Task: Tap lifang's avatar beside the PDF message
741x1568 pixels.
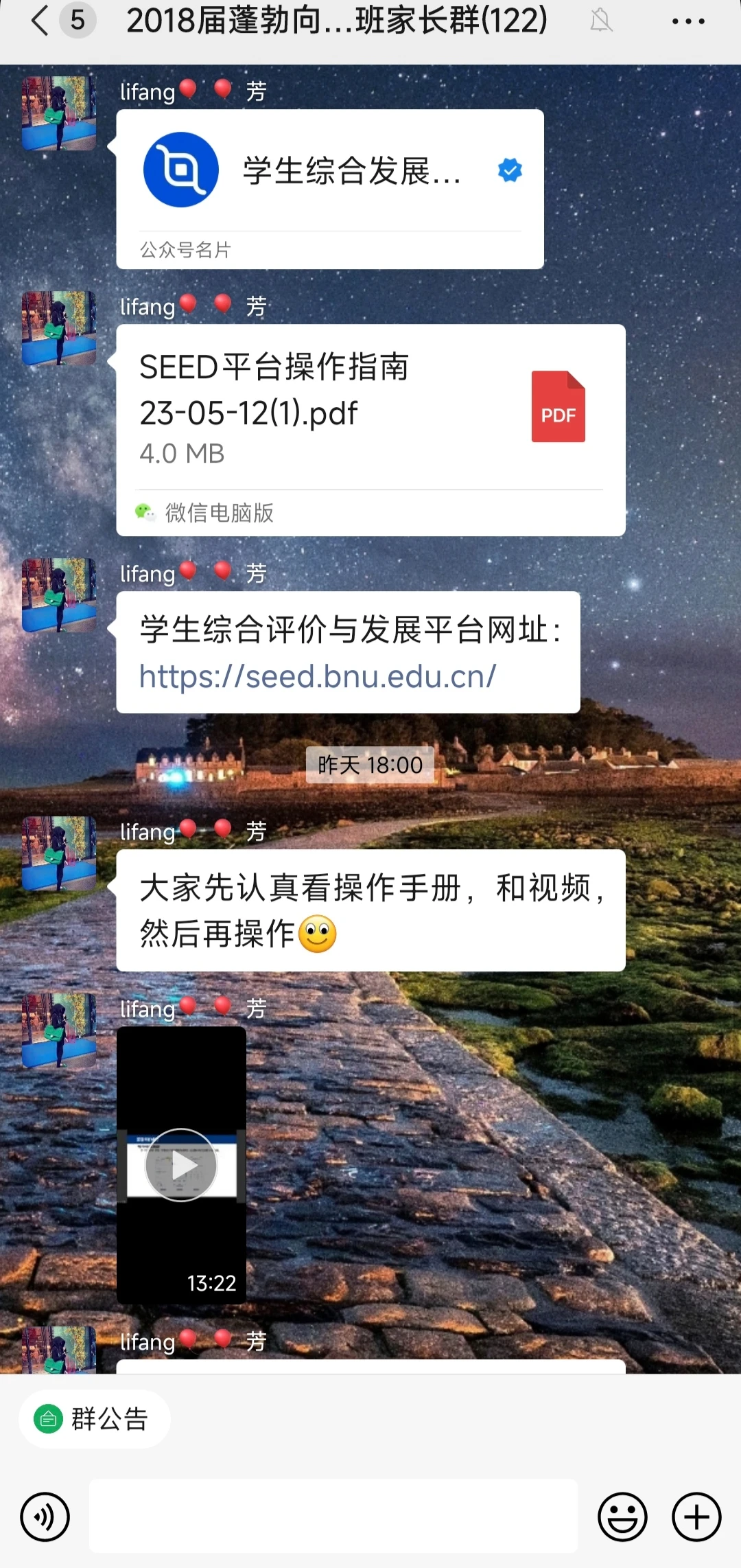Action: [59, 328]
